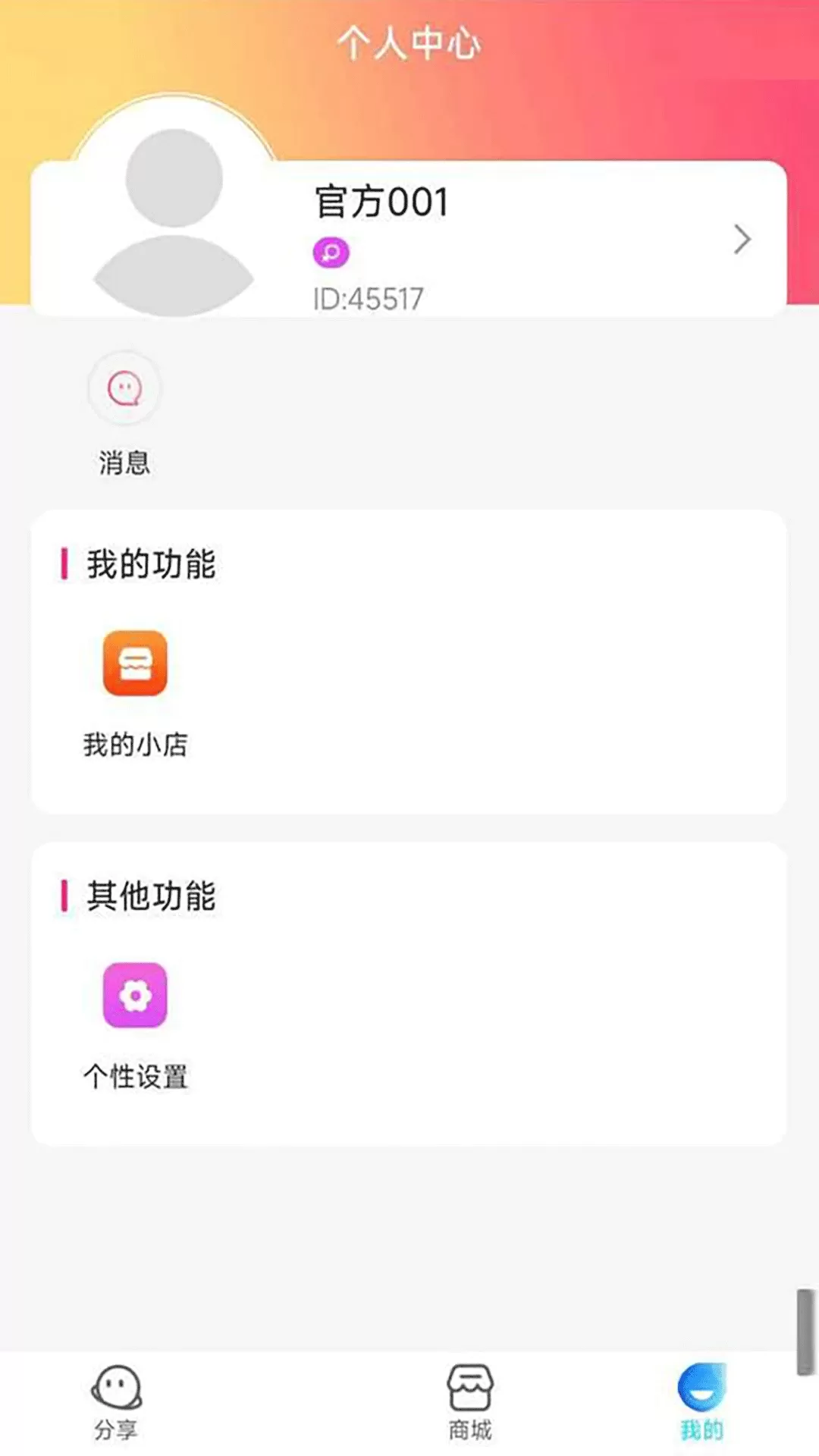Screen dimensions: 819x1456
Task: Tap the purple badge under 官方001
Action: 331,253
